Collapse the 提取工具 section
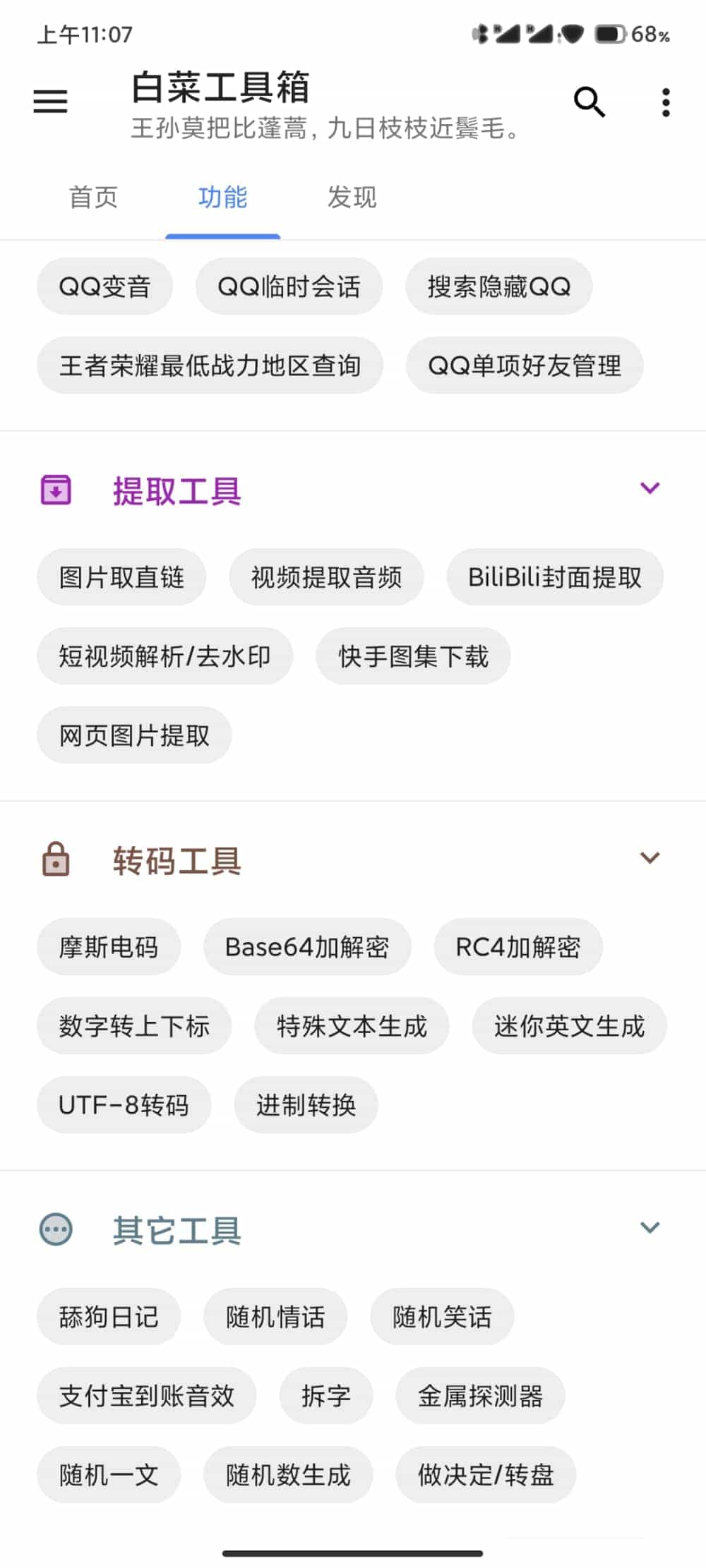The image size is (706, 1568). tap(650, 488)
